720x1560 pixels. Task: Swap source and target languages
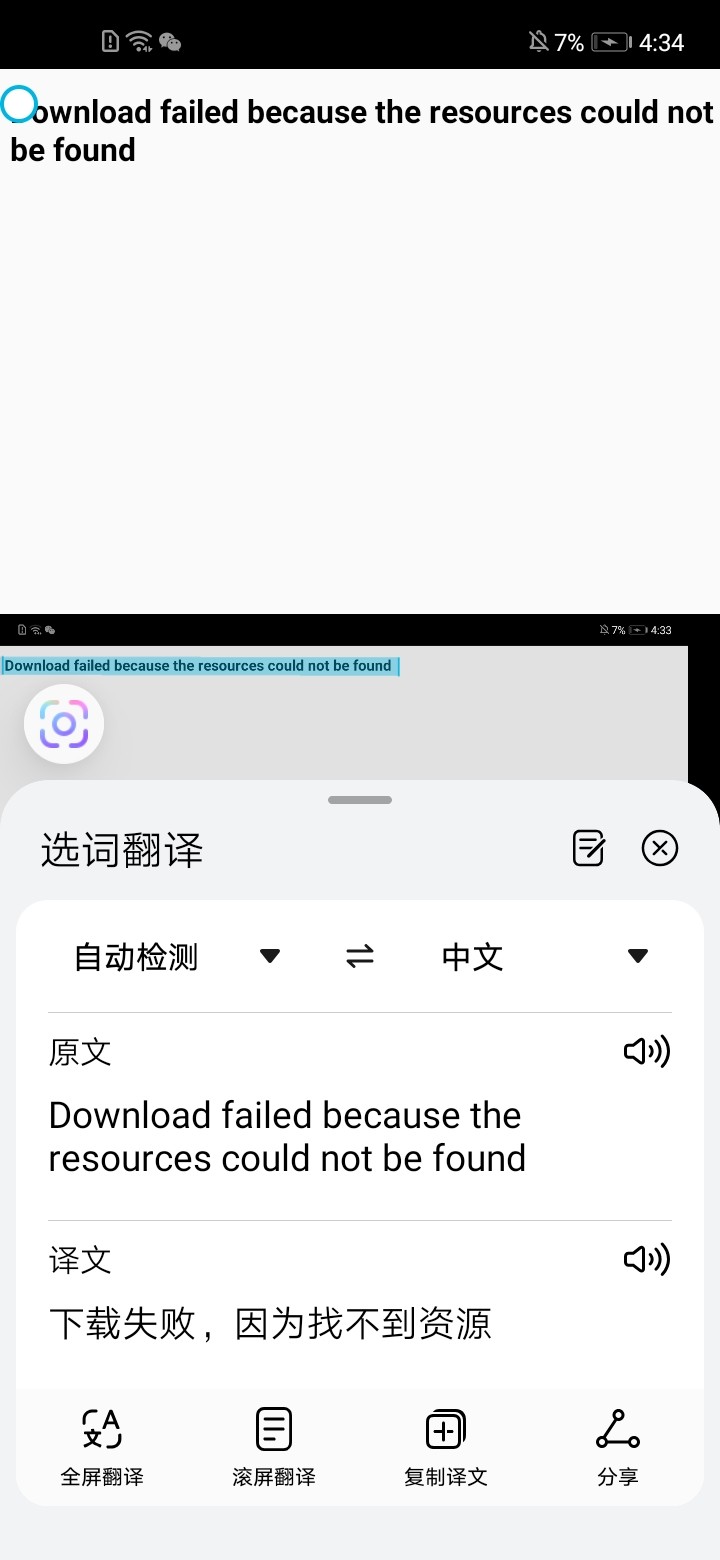(x=360, y=957)
